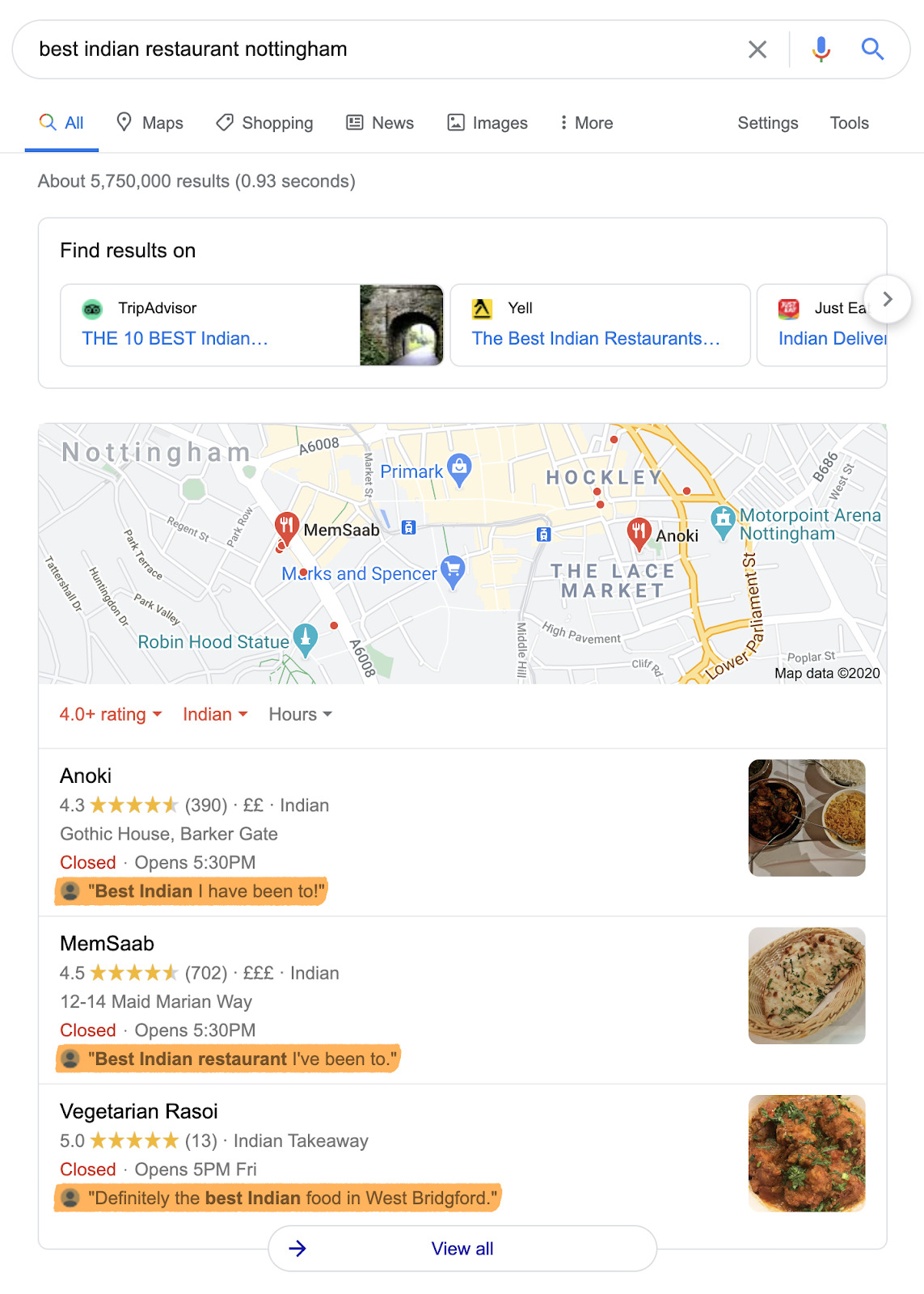Switch to the News tab

(380, 123)
